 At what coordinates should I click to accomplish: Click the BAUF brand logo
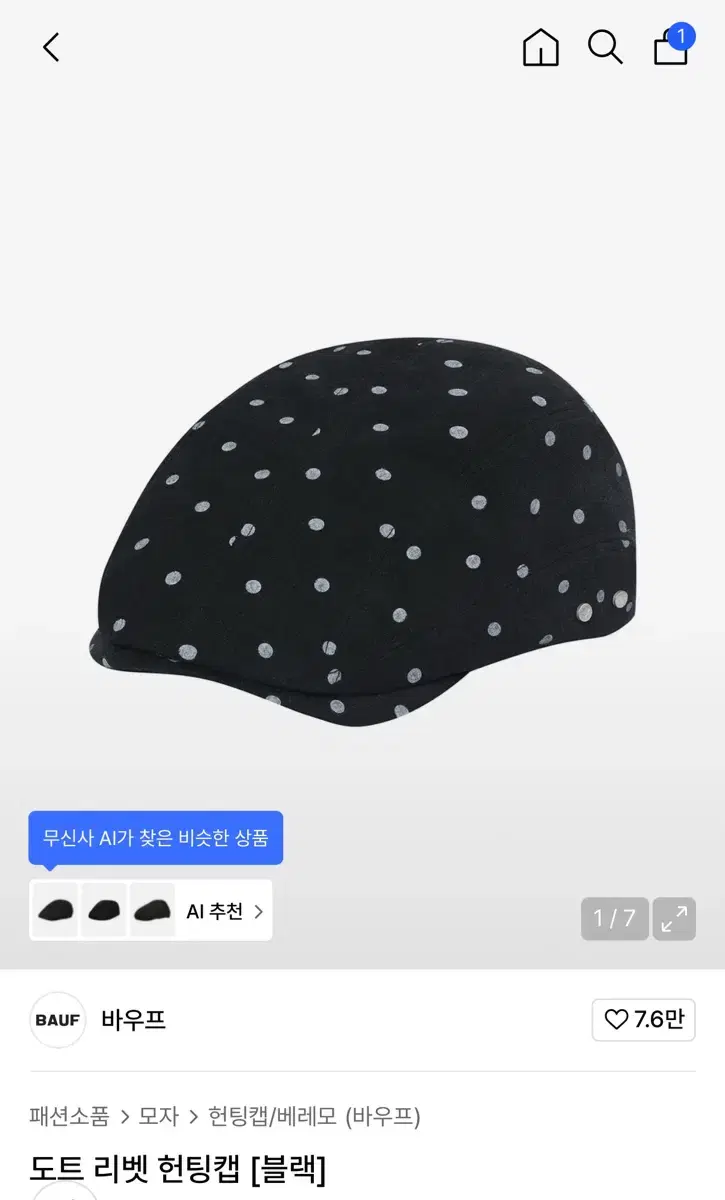[57, 1020]
